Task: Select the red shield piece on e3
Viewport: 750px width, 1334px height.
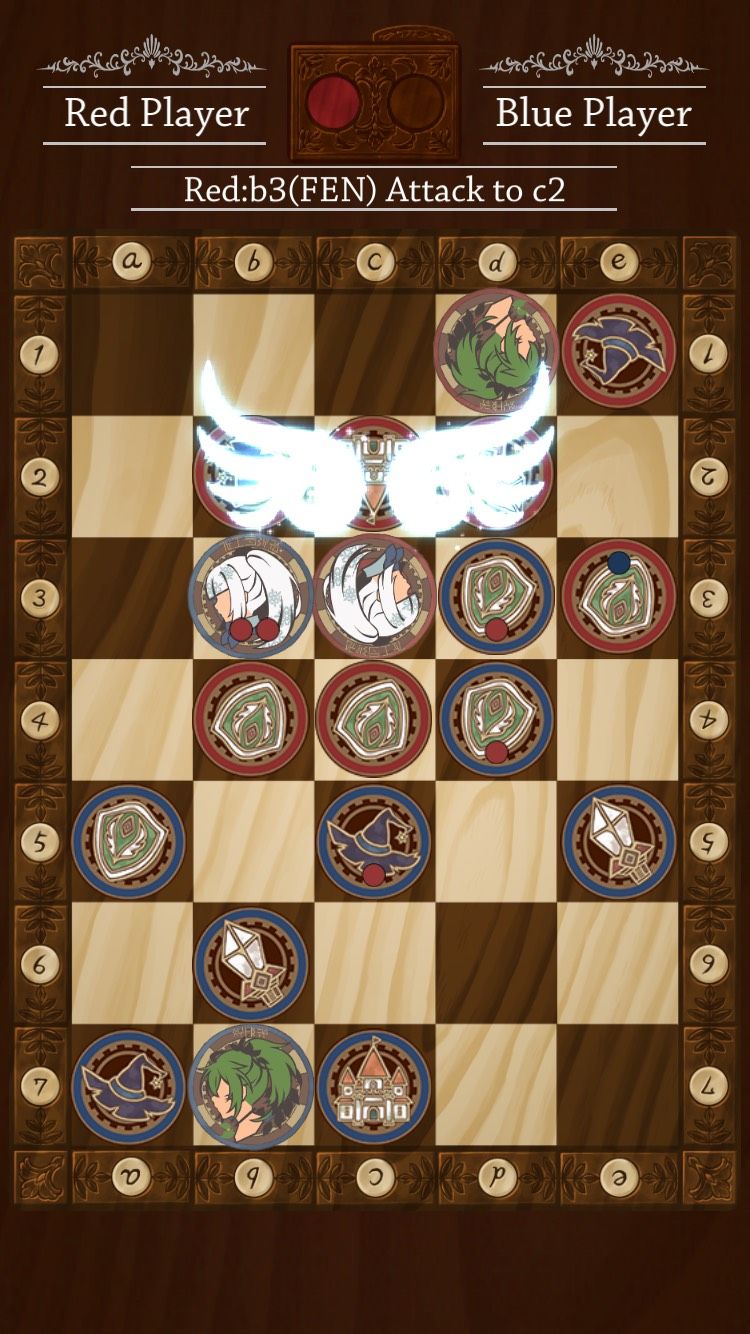Action: (x=619, y=596)
